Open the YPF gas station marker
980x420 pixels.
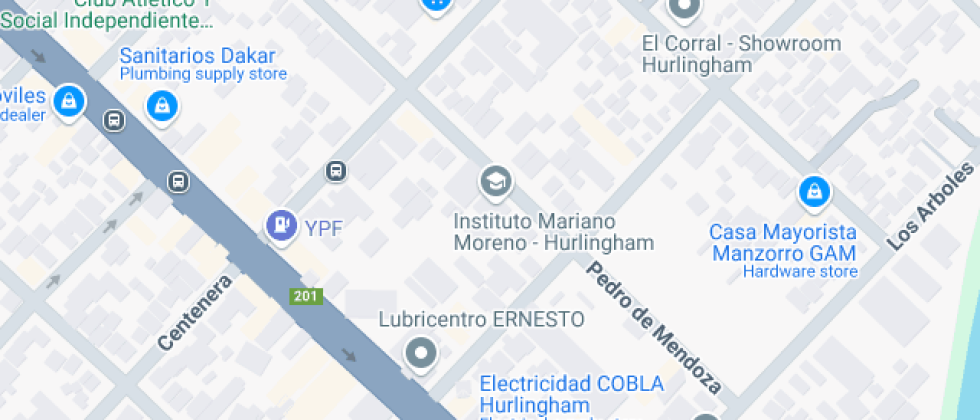pyautogui.click(x=282, y=226)
